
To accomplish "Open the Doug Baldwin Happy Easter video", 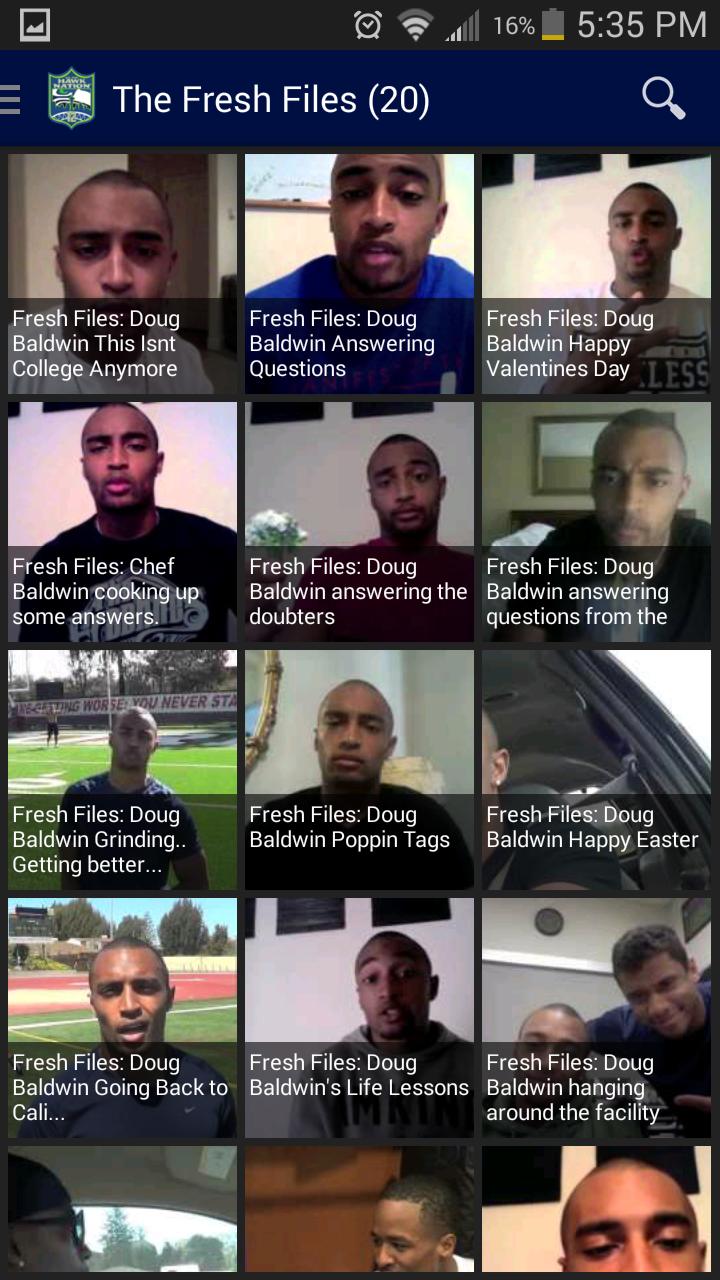I will (596, 770).
